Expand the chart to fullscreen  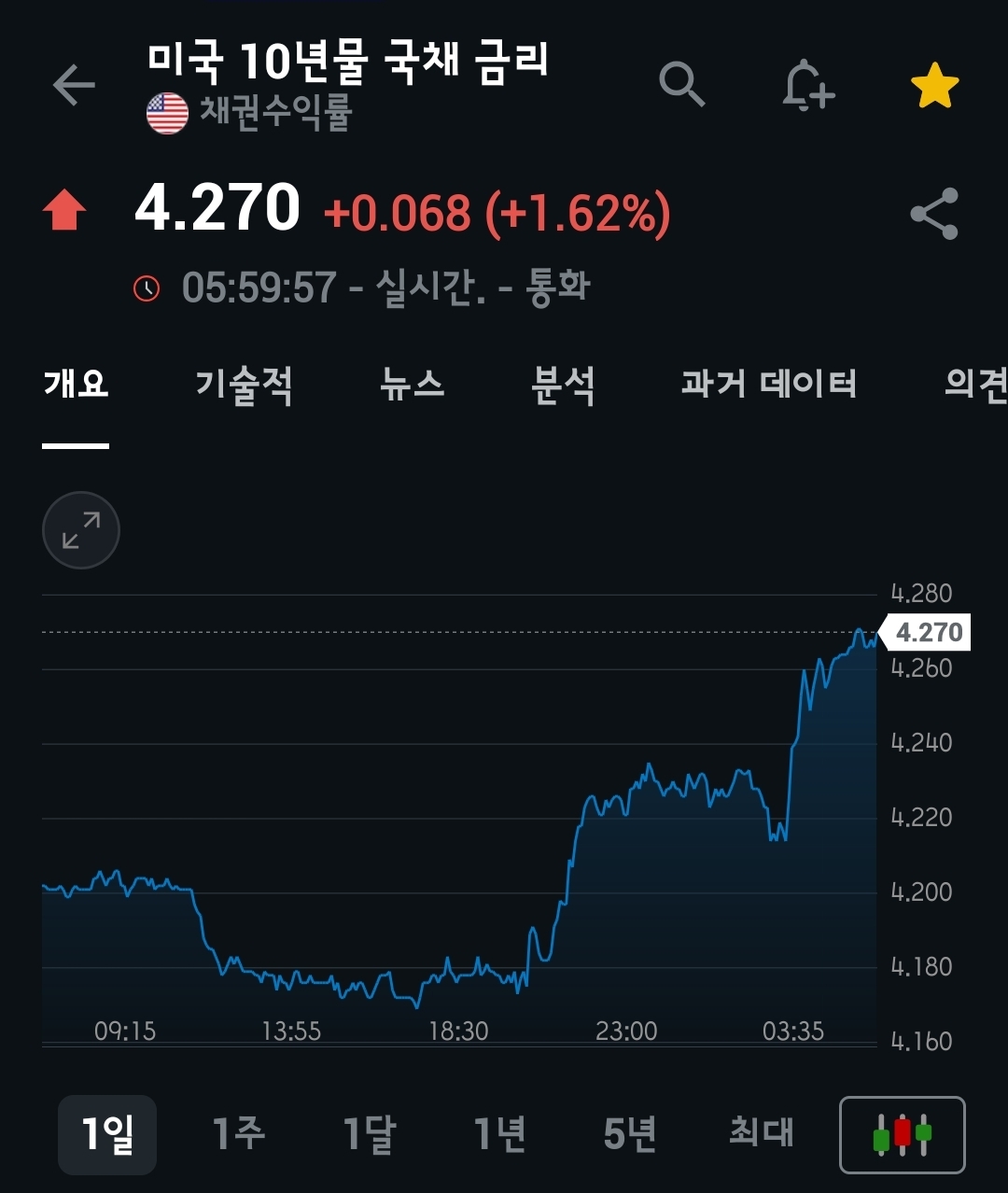[81, 530]
